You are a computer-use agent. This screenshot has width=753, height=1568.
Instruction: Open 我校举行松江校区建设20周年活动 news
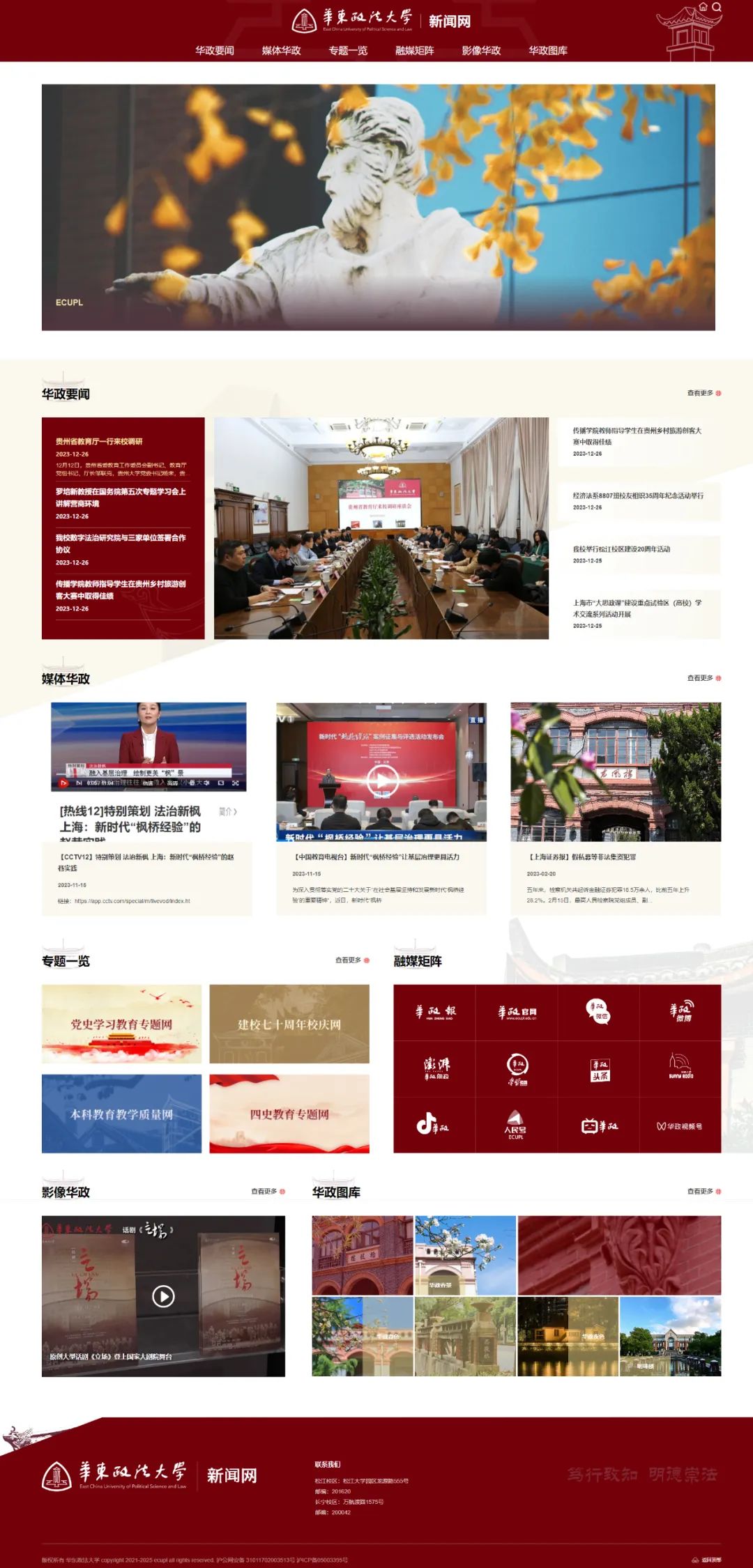(621, 549)
